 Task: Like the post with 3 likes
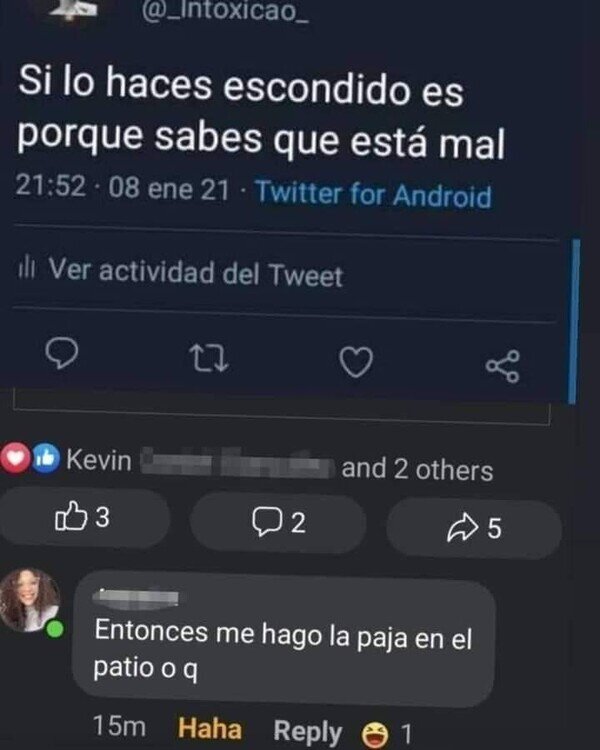(84, 518)
